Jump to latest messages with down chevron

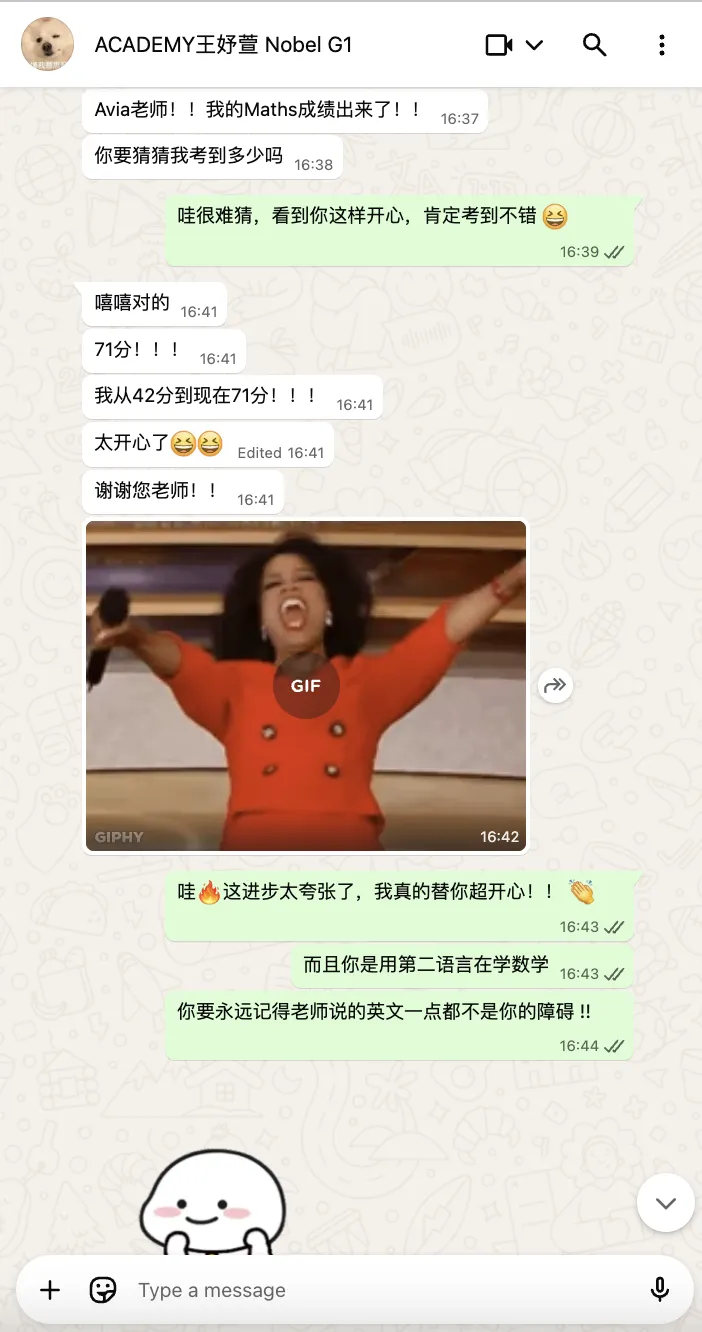tap(666, 1203)
